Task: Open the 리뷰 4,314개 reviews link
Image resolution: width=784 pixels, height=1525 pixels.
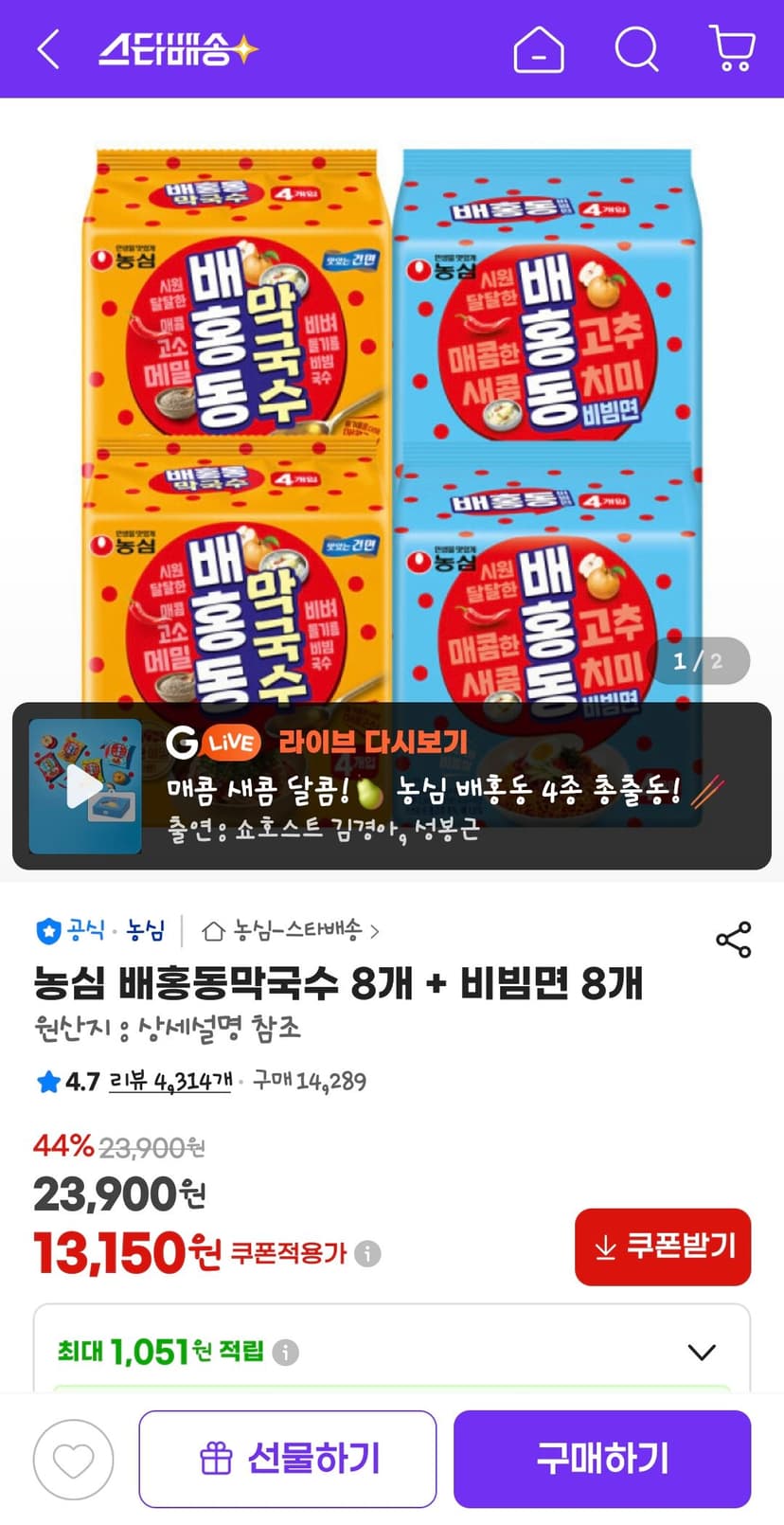Action: point(170,1081)
